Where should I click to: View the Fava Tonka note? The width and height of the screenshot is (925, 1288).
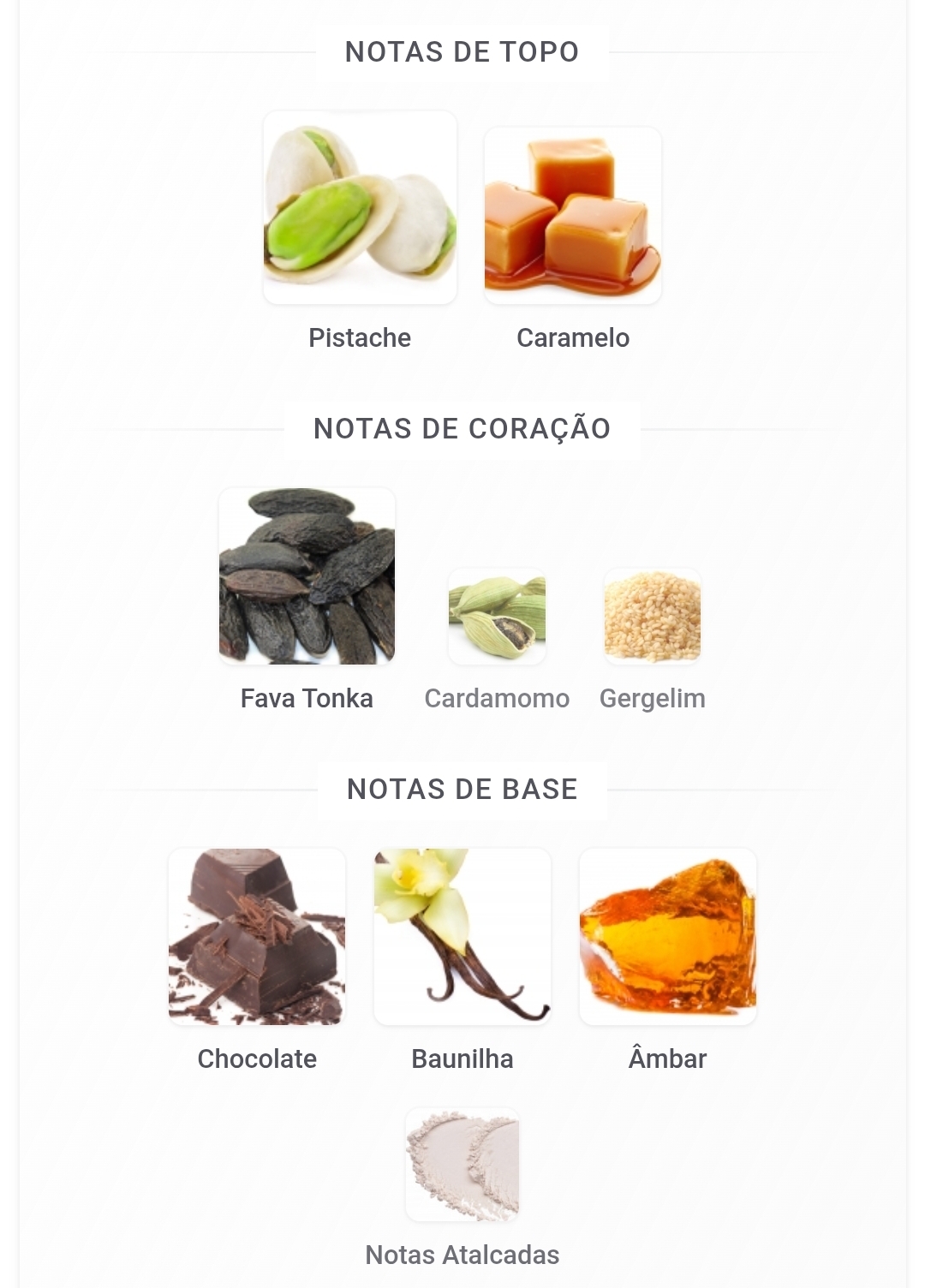307,576
